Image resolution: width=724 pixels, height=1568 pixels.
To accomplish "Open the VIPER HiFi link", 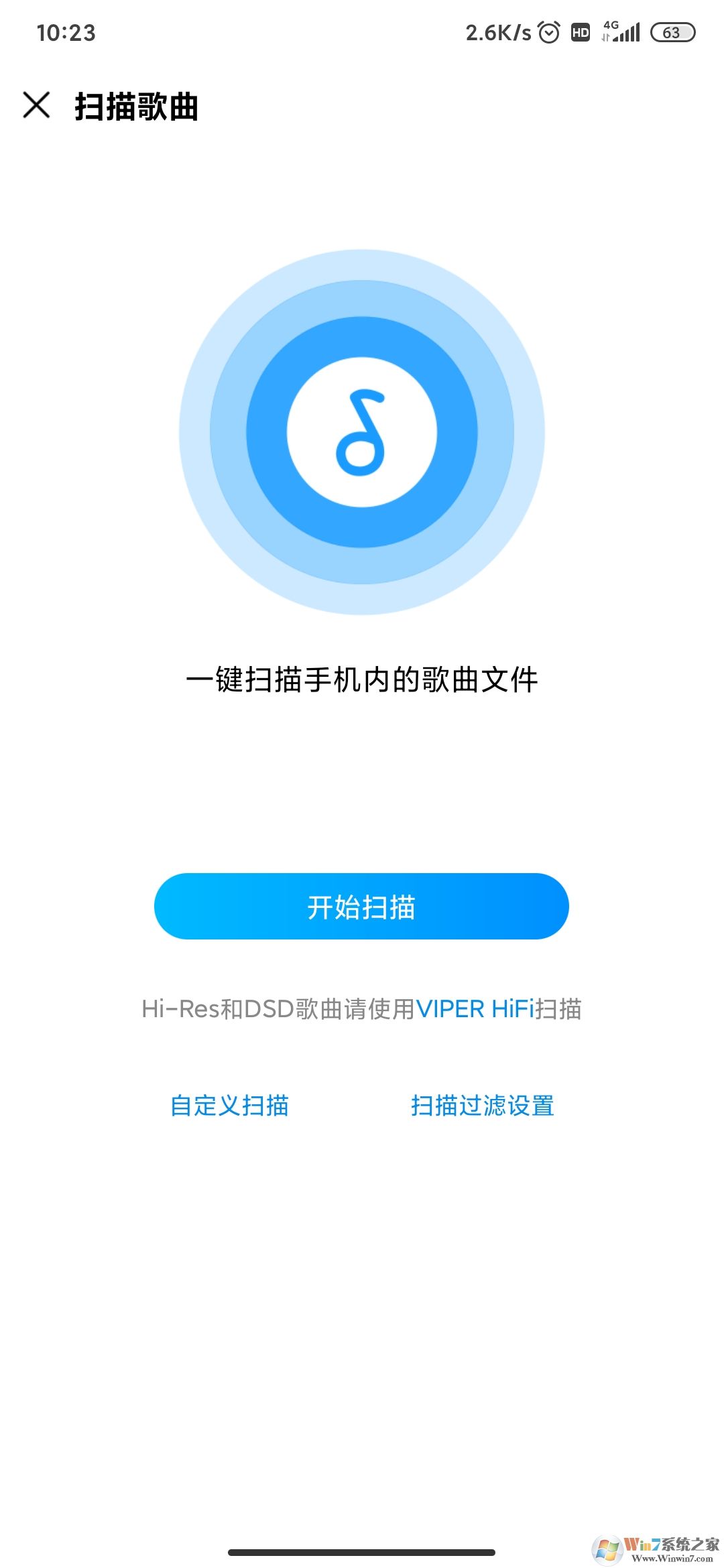I will (475, 1008).
